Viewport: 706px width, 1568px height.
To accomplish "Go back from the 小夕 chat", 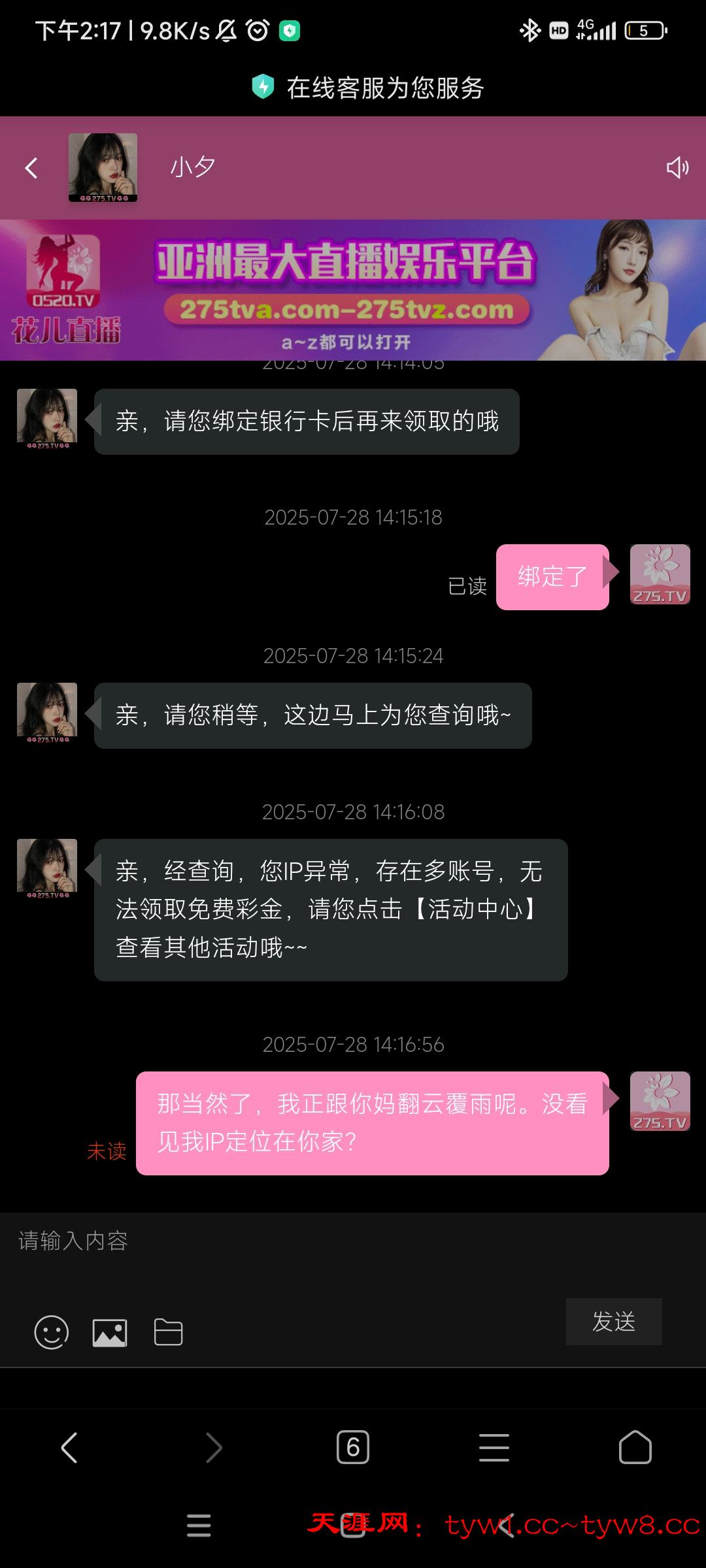I will [x=31, y=168].
